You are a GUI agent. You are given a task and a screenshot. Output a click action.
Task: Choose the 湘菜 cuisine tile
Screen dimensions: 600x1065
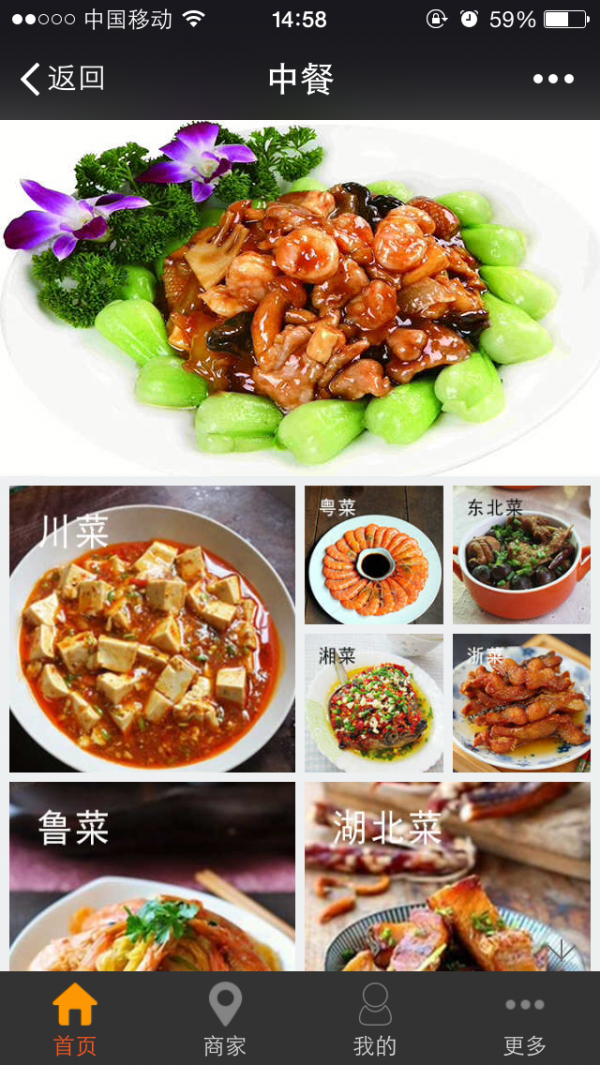374,702
